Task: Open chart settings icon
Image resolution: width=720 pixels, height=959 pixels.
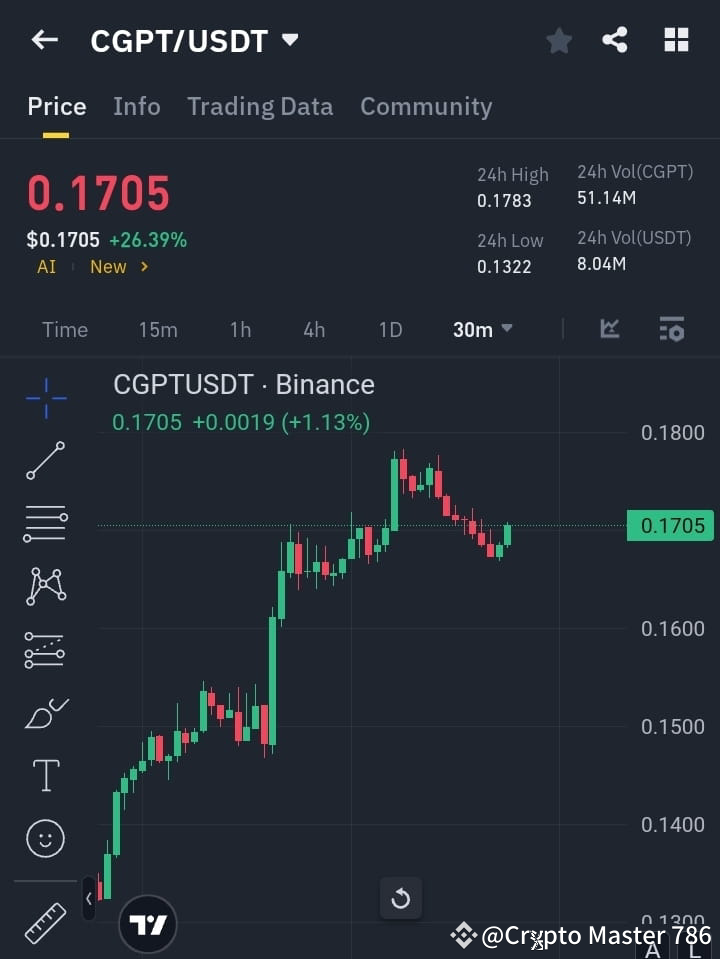Action: [671, 329]
